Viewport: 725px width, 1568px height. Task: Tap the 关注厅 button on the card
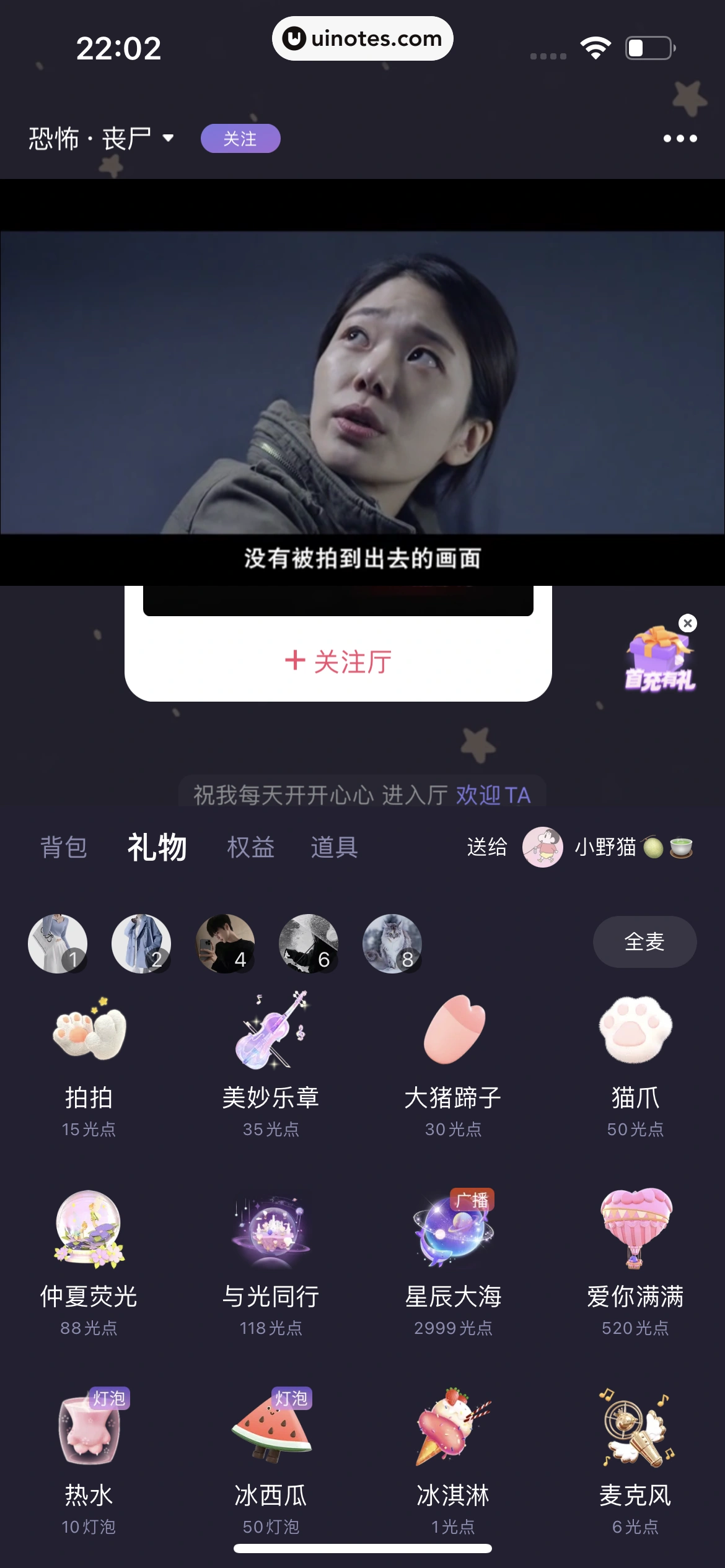[x=338, y=661]
